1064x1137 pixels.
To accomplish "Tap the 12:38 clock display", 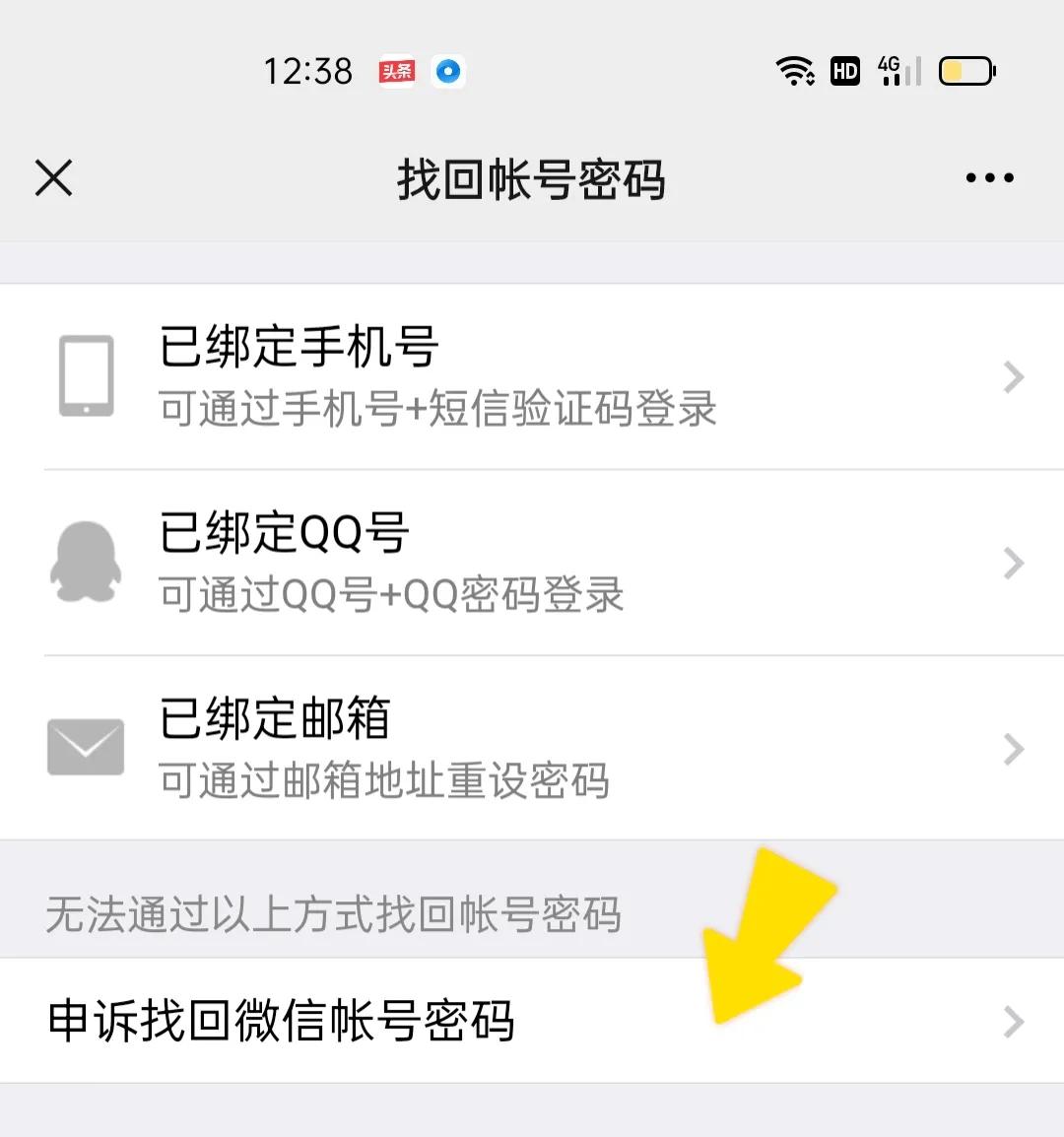I will tap(308, 70).
